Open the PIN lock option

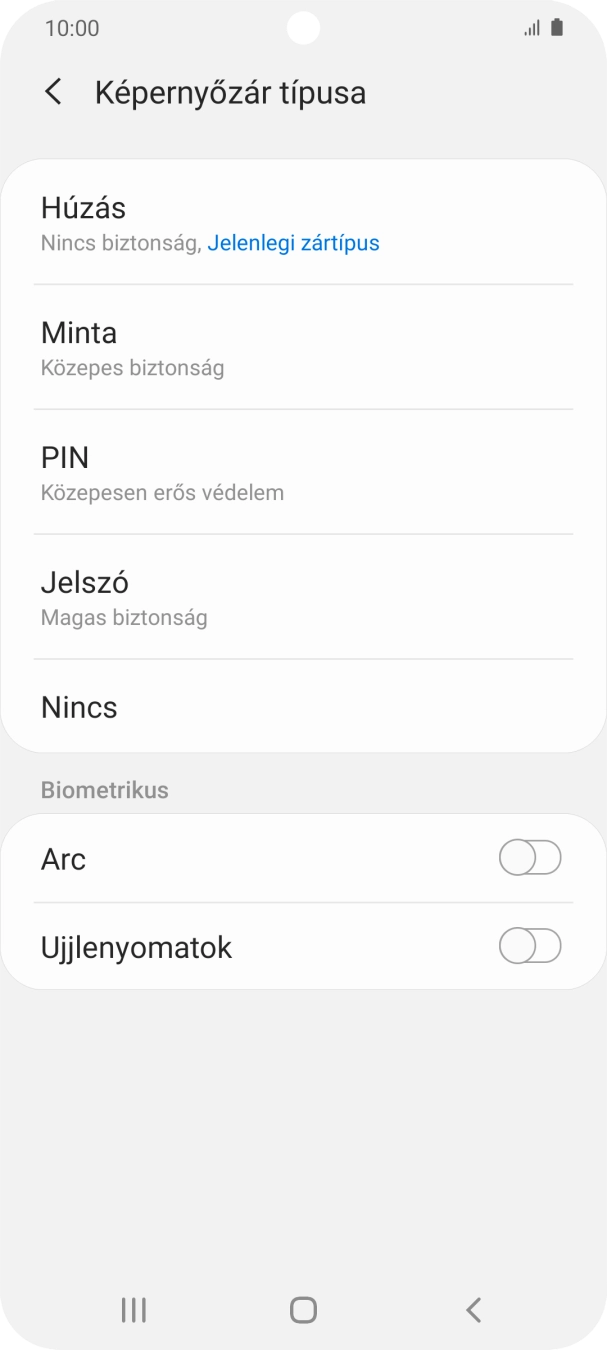(303, 473)
